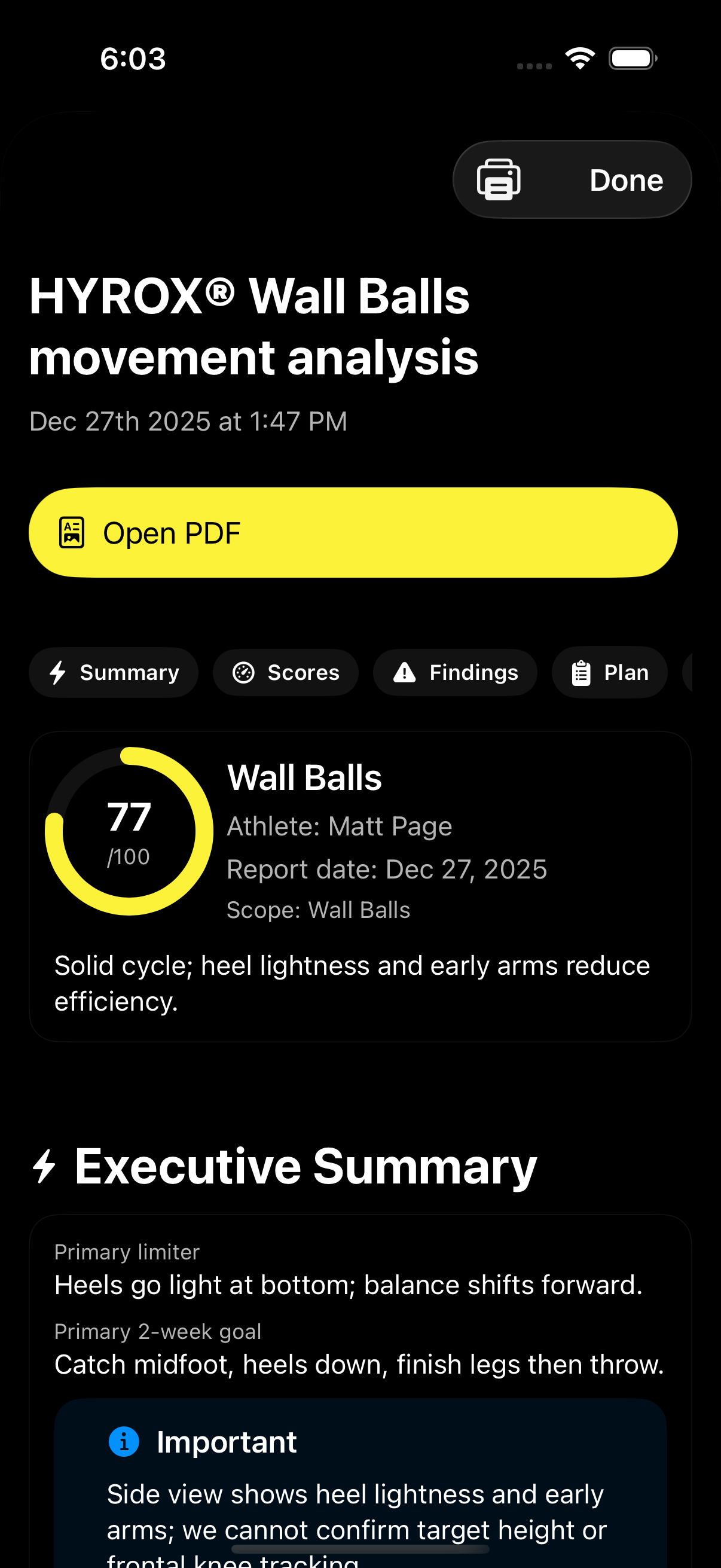
Task: Select the Findings chip
Action: click(x=454, y=673)
